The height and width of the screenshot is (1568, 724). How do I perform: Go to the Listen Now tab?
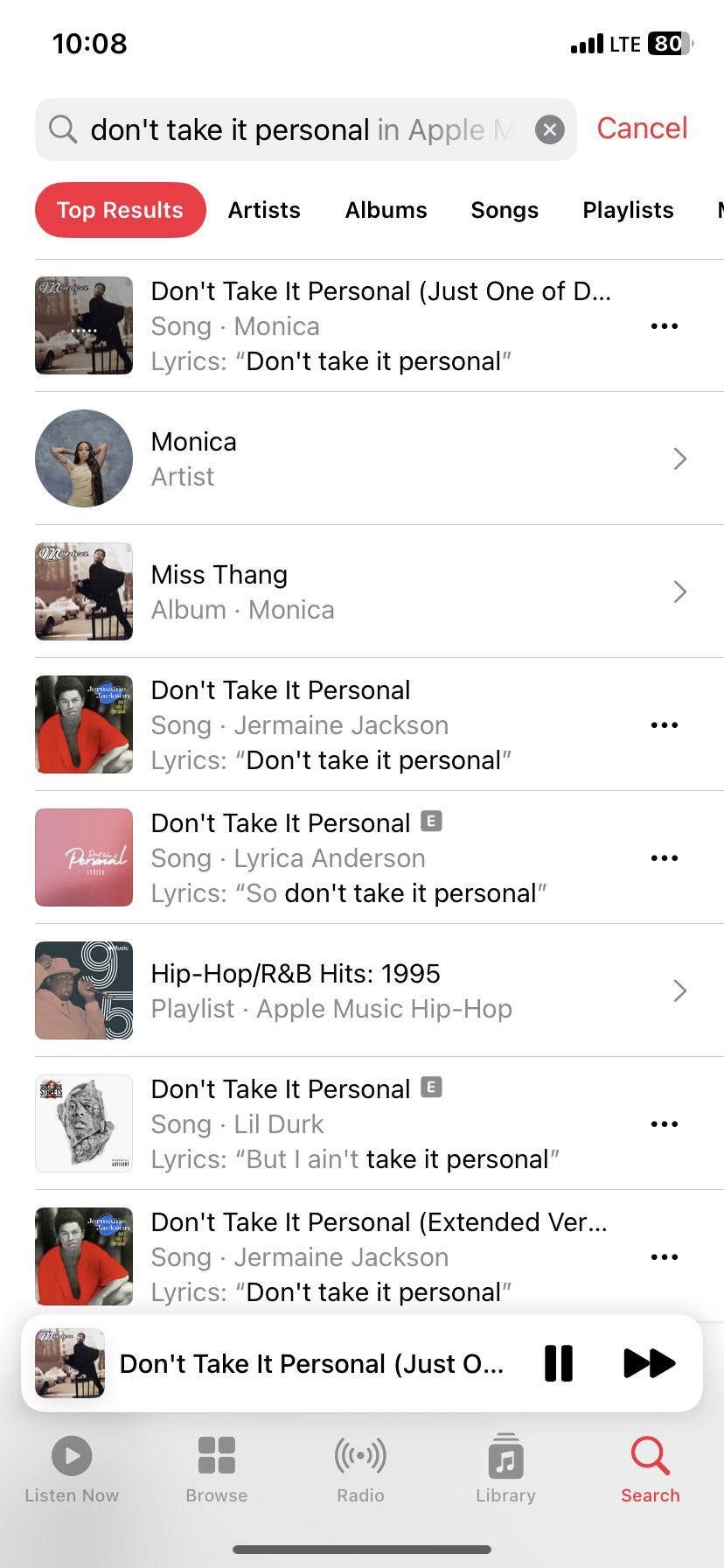72,1470
